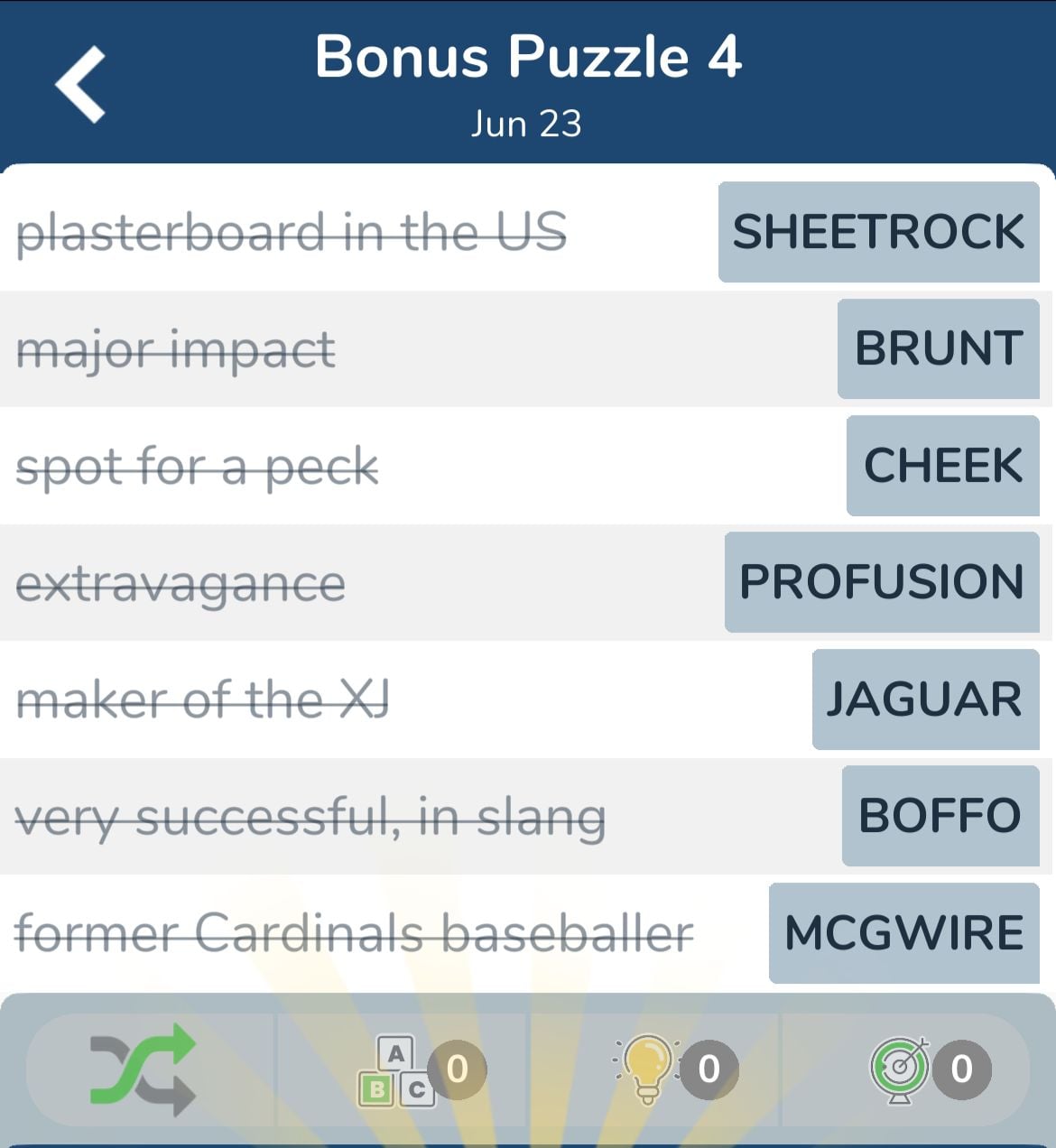Image resolution: width=1056 pixels, height=1148 pixels.
Task: Tap the CHEEK answer tile
Action: [942, 466]
